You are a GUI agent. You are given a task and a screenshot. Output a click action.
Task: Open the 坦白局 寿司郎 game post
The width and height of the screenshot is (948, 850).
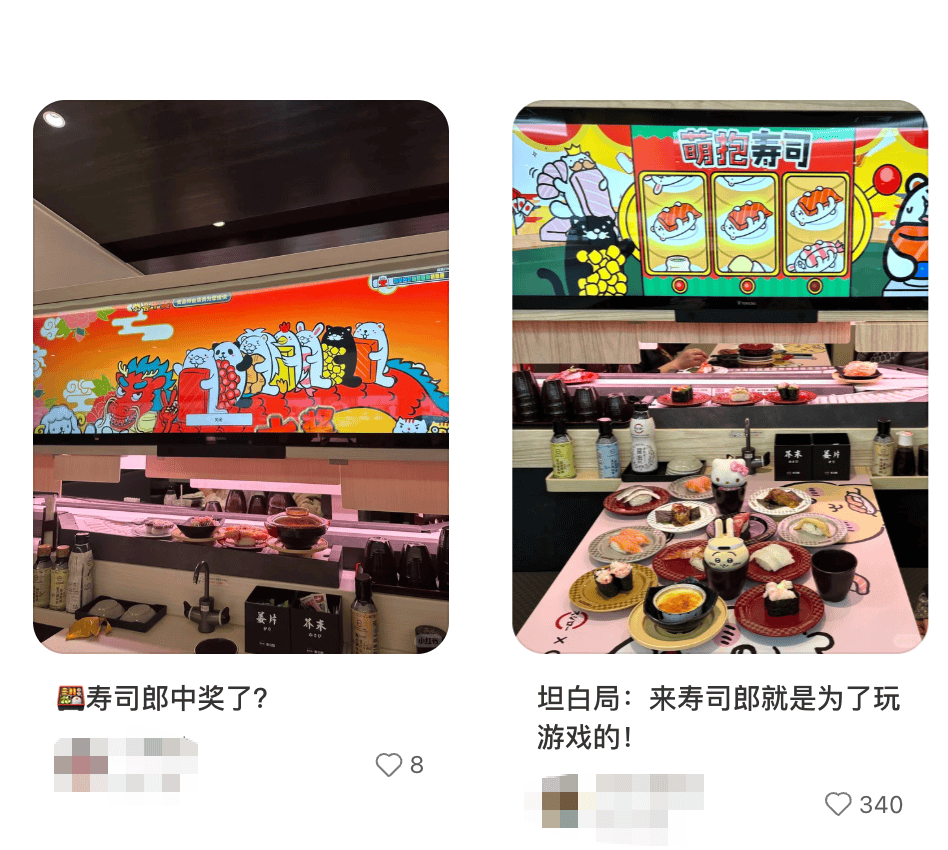(720, 377)
